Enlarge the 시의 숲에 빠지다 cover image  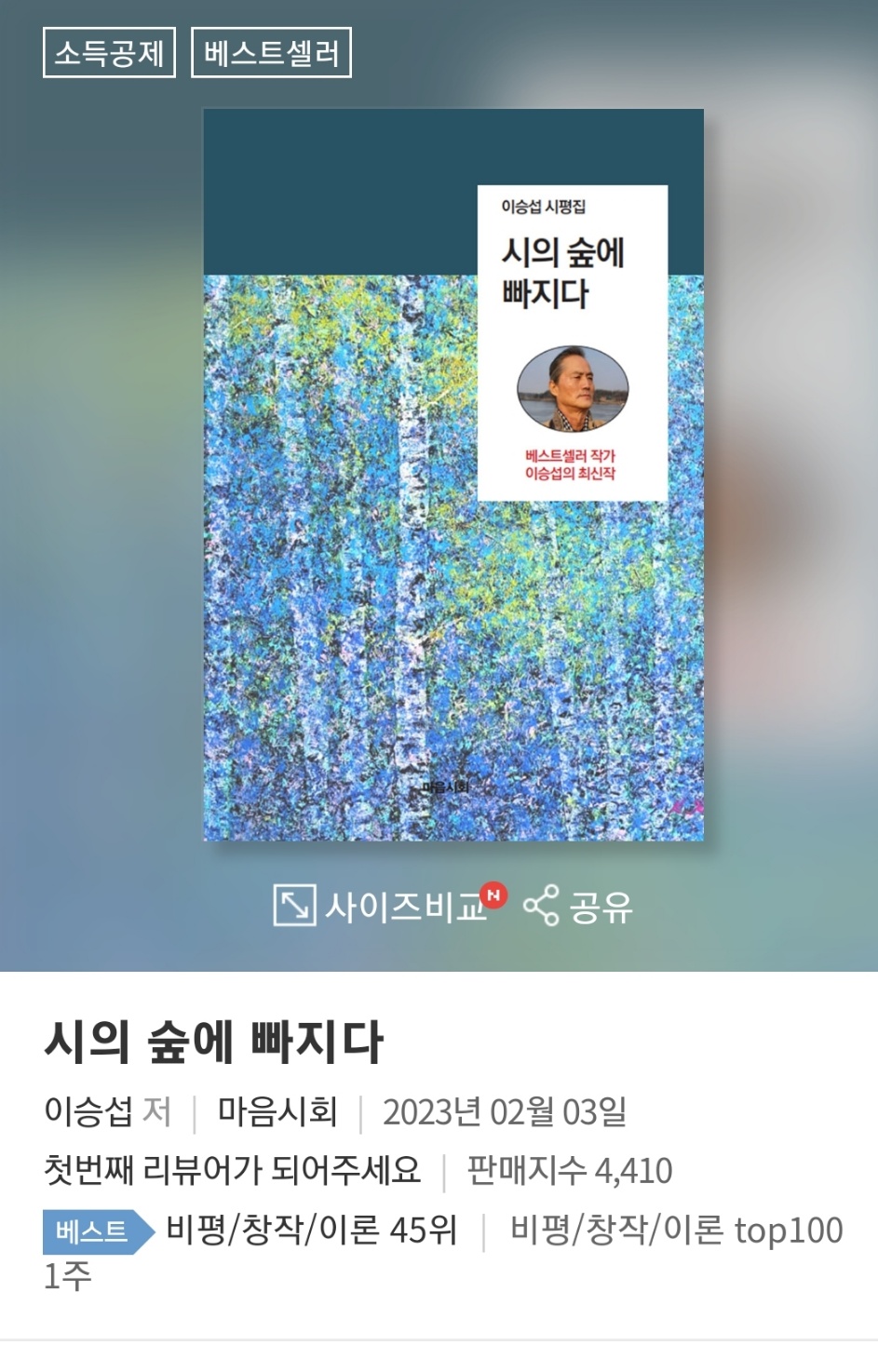pyautogui.click(x=453, y=475)
